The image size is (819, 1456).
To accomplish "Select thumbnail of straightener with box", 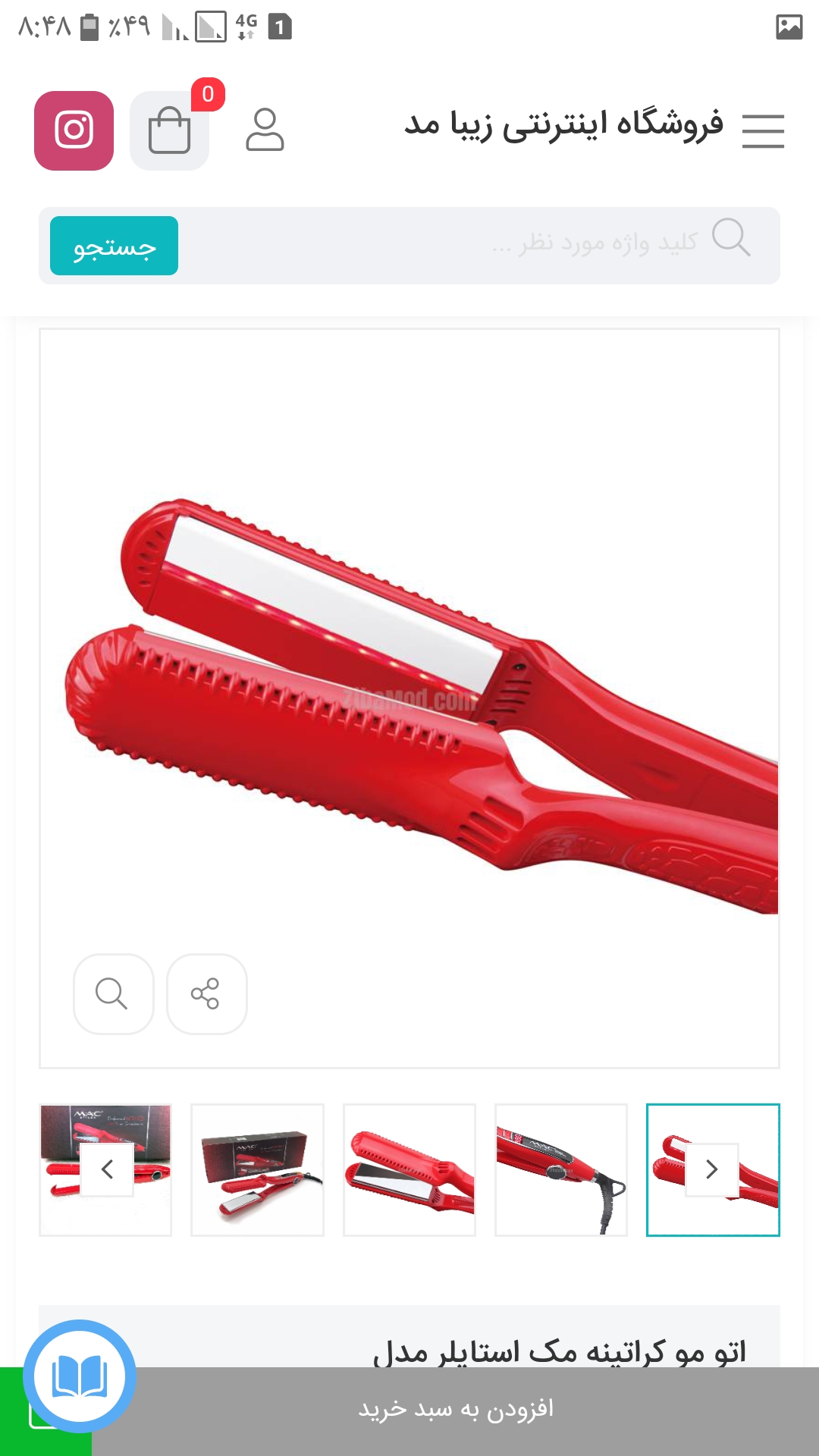I will tap(257, 1169).
